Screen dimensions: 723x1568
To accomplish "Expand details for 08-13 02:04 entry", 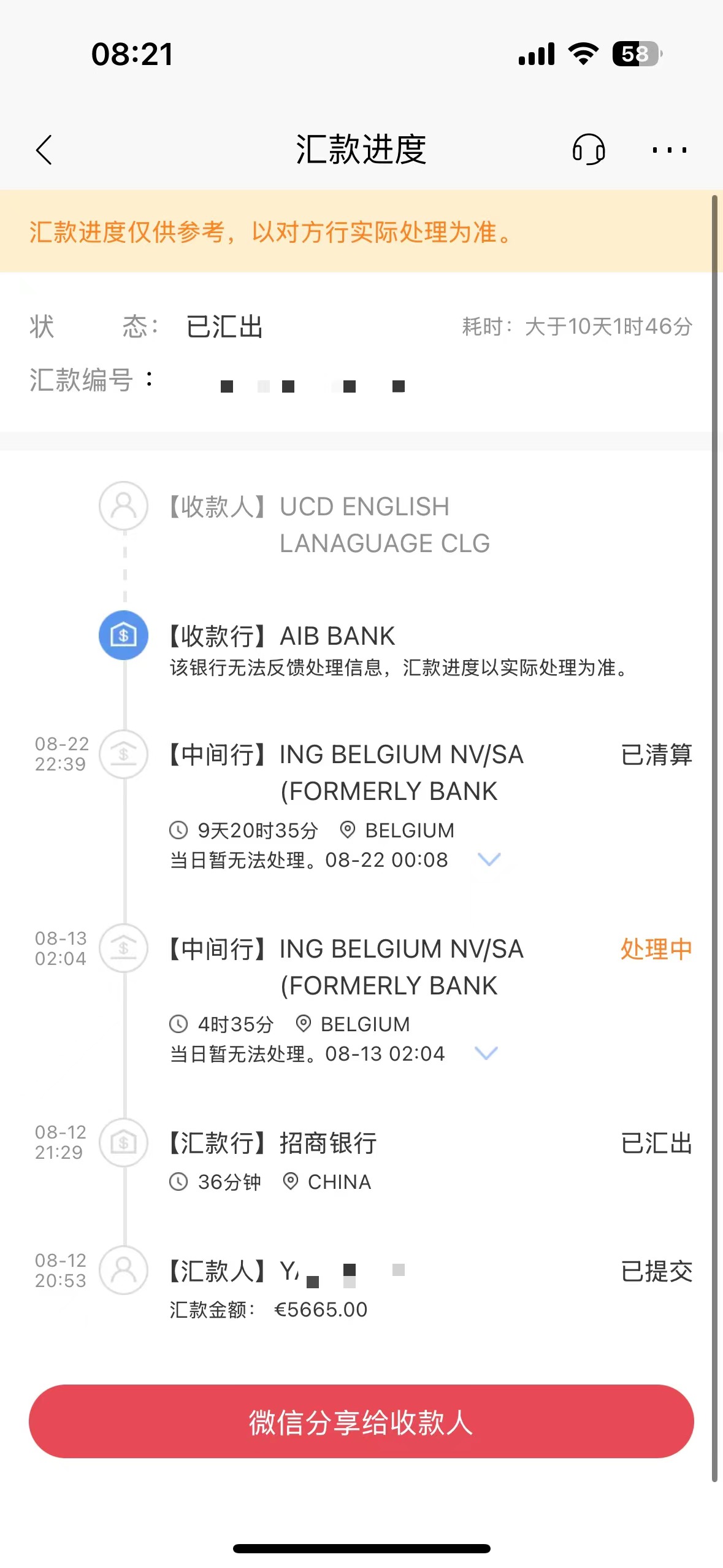I will (x=486, y=1053).
